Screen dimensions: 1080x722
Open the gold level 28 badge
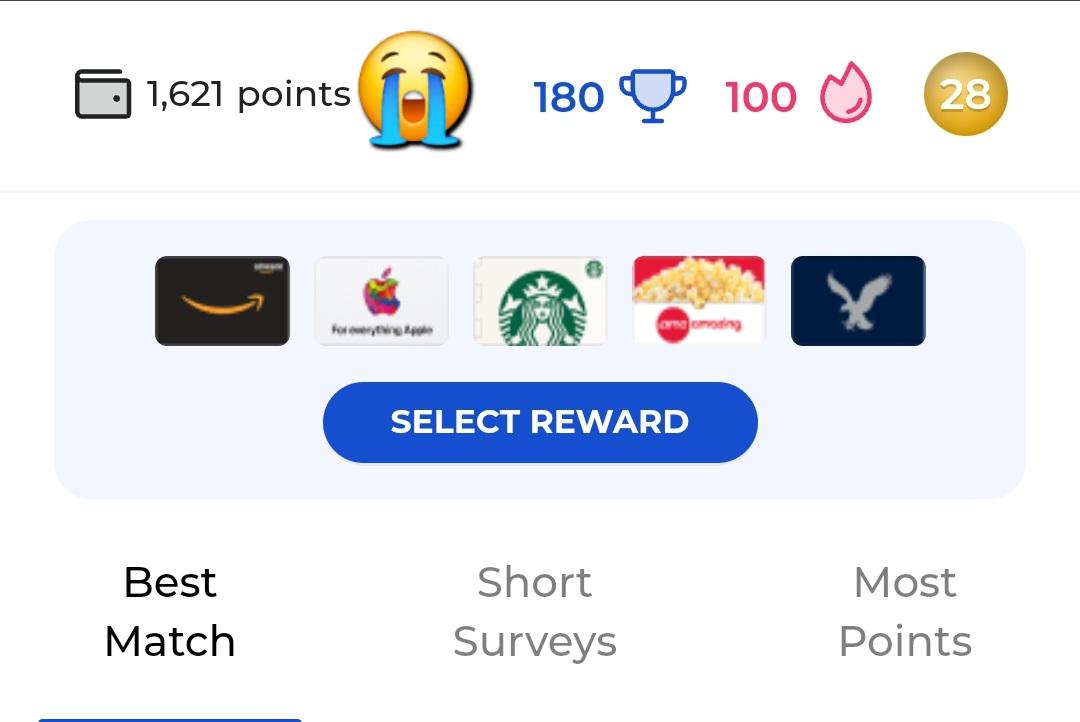click(965, 94)
